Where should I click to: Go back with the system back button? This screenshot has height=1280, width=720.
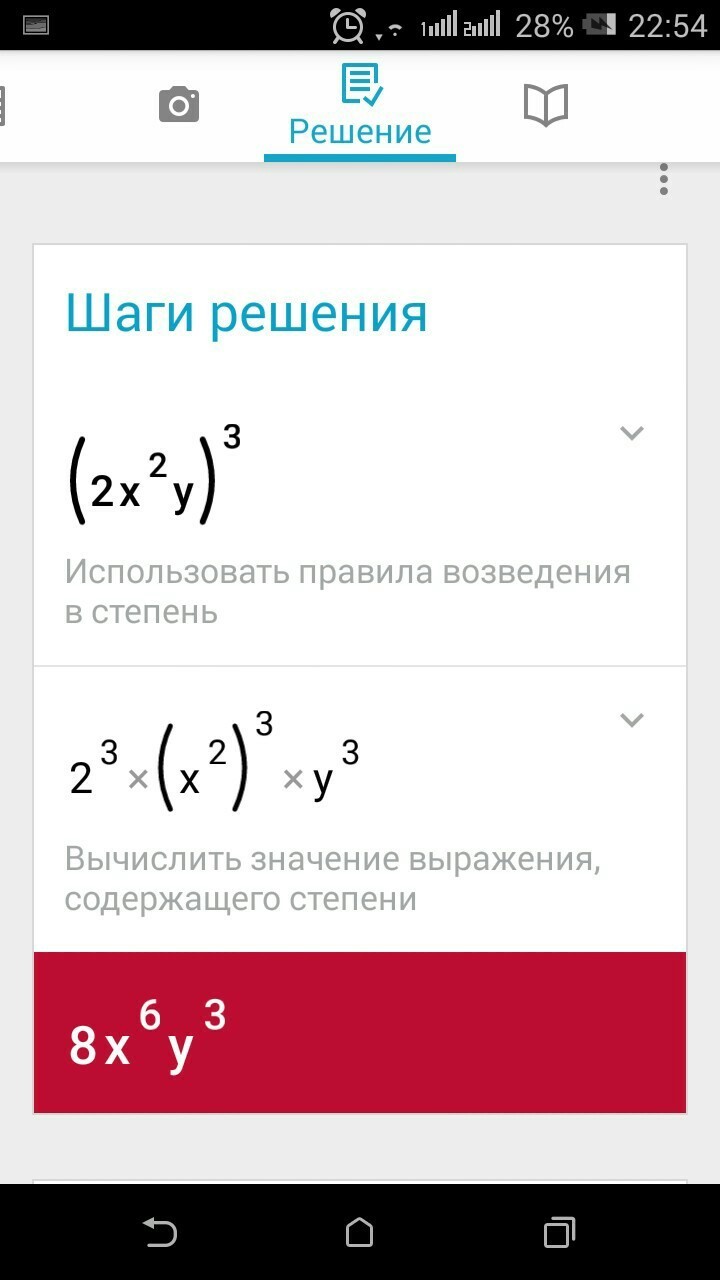[x=160, y=1232]
